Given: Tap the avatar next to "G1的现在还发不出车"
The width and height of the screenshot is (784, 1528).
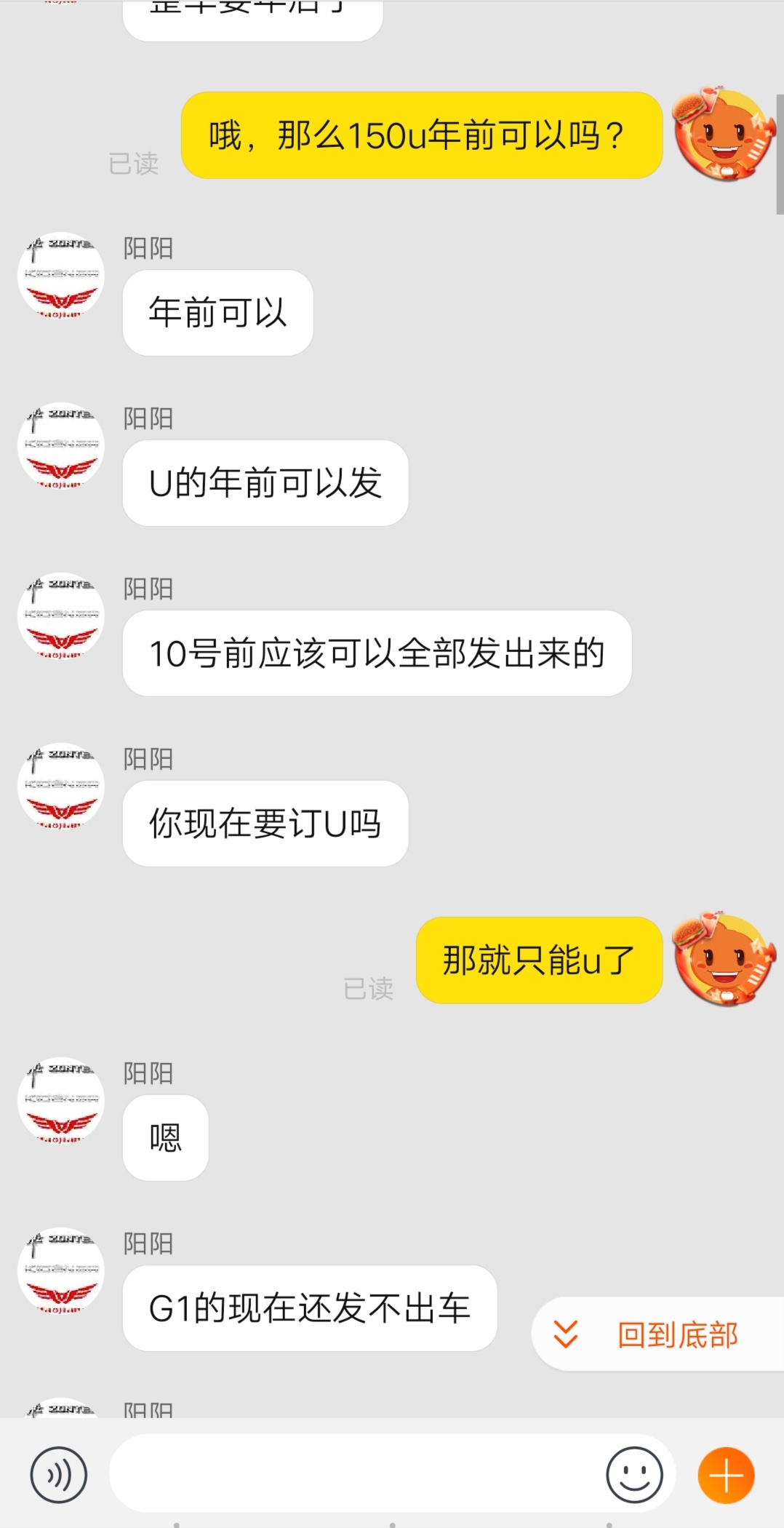Looking at the screenshot, I should pos(61,1271).
